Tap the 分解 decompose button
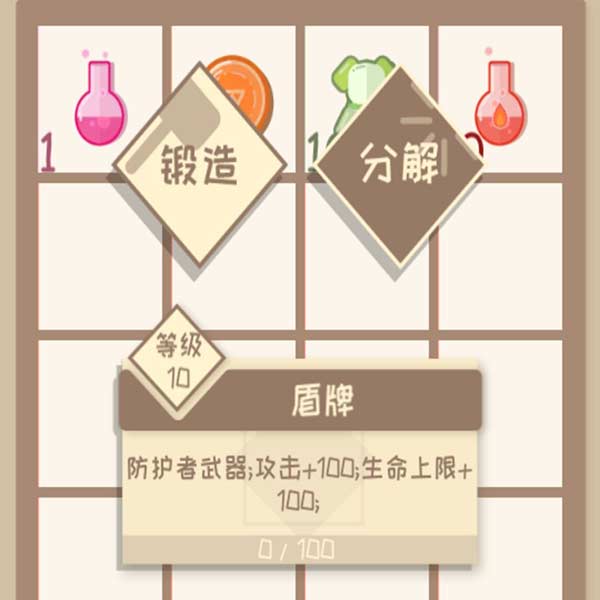Image resolution: width=600 pixels, height=600 pixels. [x=398, y=165]
